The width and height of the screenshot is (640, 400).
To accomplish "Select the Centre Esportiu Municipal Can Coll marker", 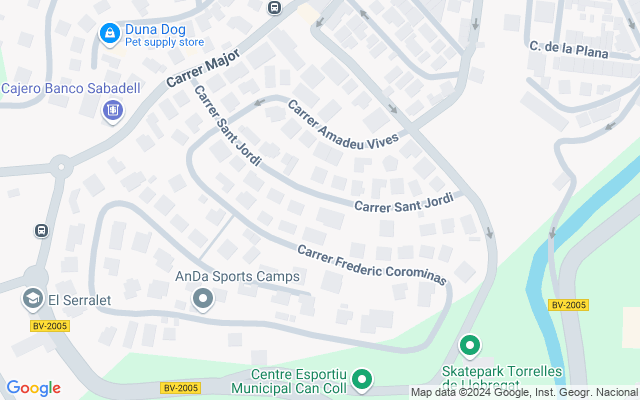I will click(x=362, y=378).
